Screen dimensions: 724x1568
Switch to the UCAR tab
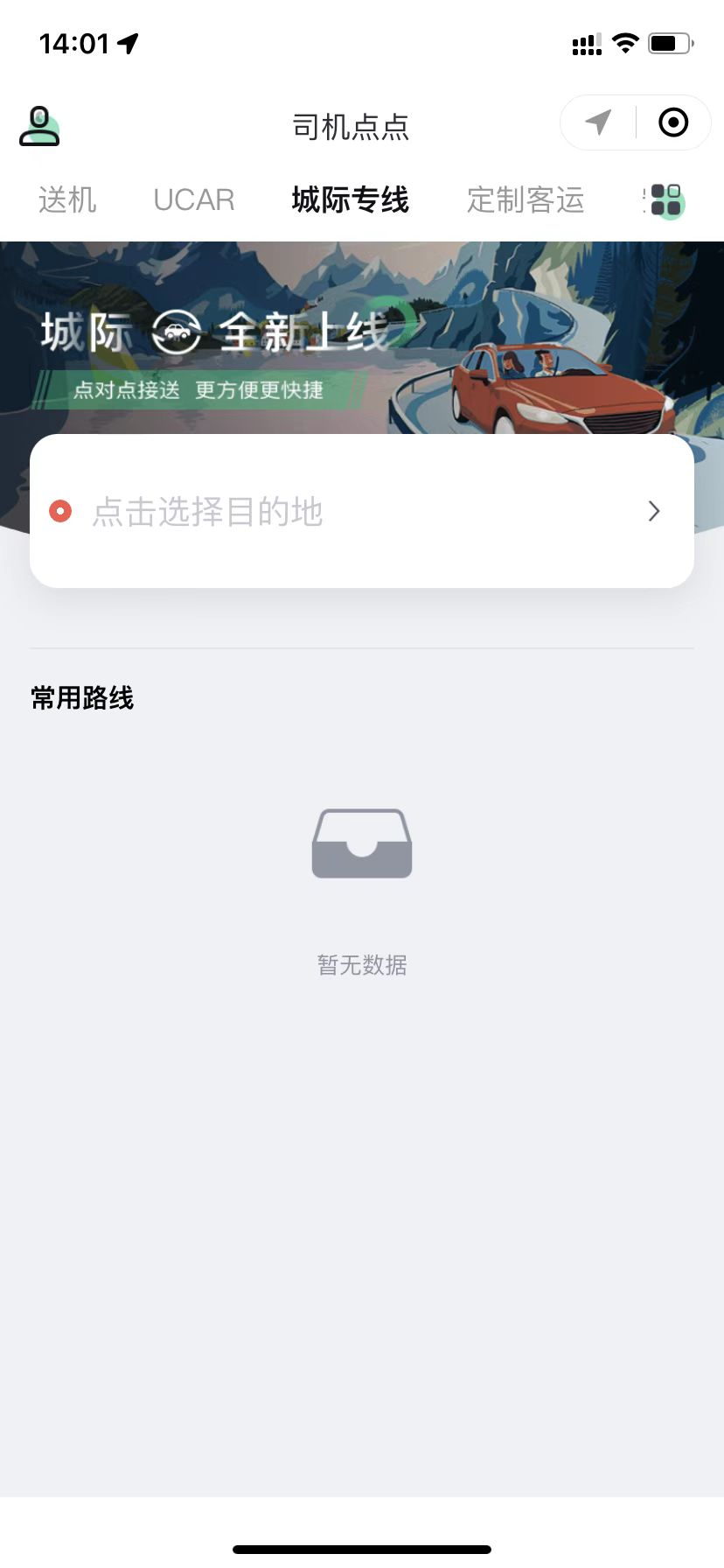(194, 200)
